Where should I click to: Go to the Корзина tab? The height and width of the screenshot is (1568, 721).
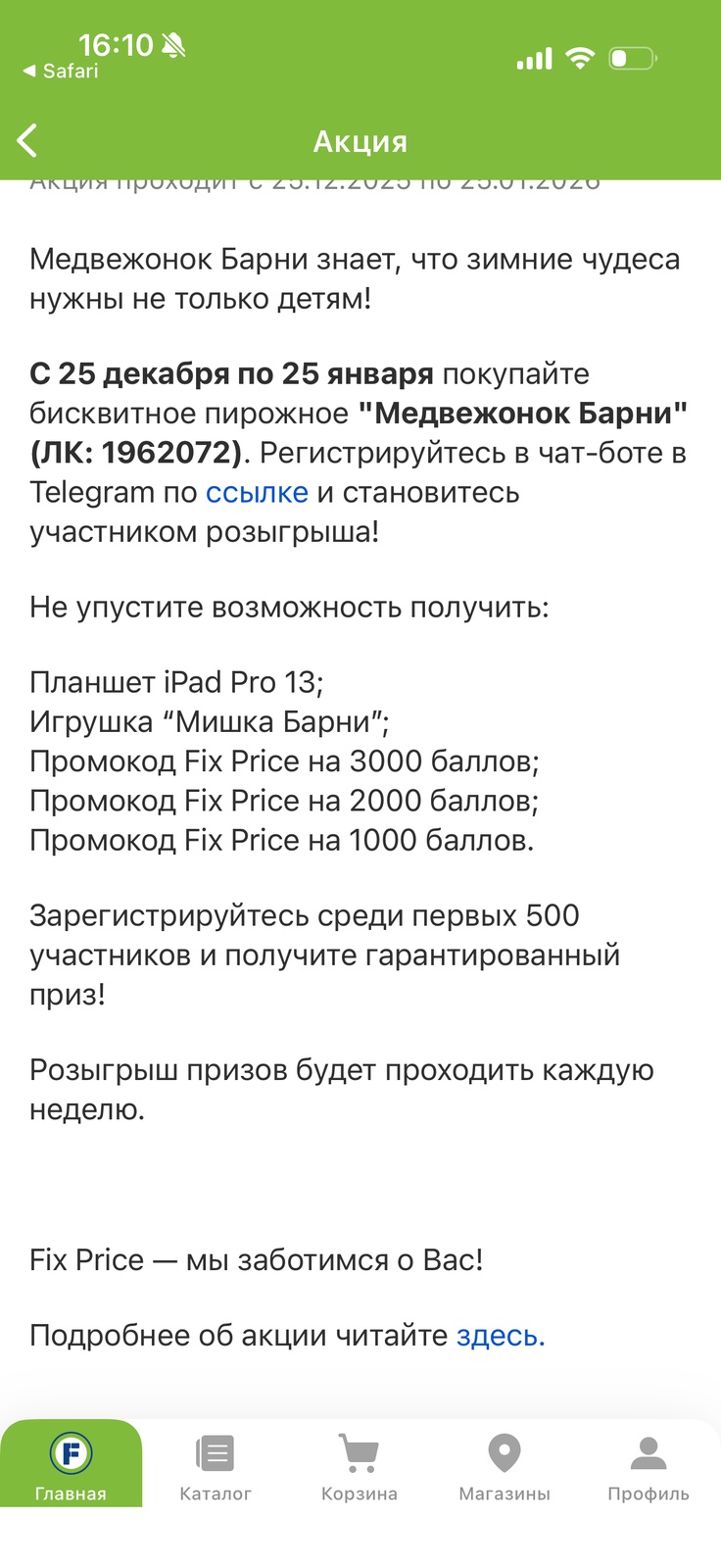[360, 1465]
